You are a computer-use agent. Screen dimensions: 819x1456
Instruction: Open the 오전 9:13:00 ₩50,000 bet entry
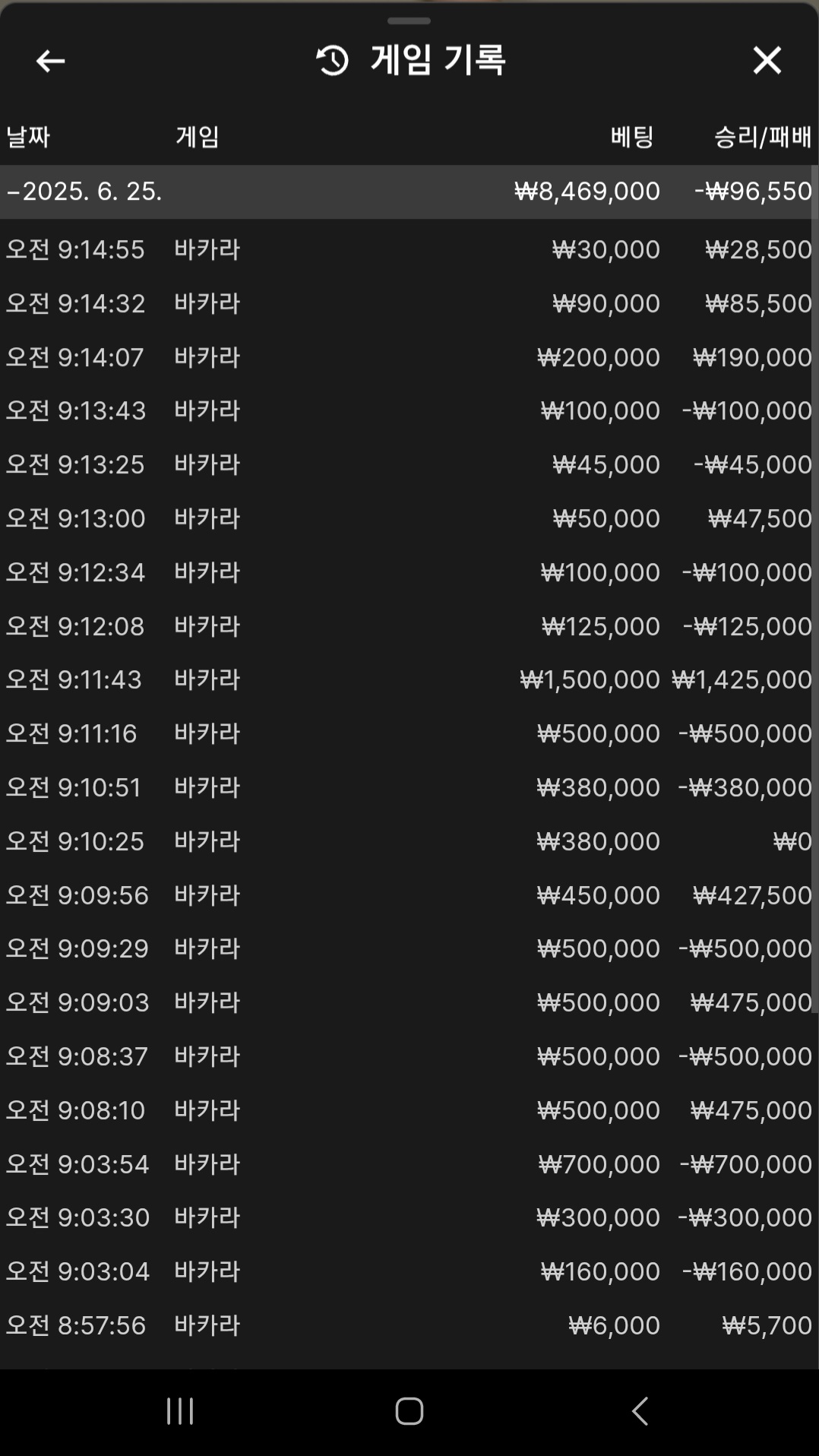click(409, 518)
